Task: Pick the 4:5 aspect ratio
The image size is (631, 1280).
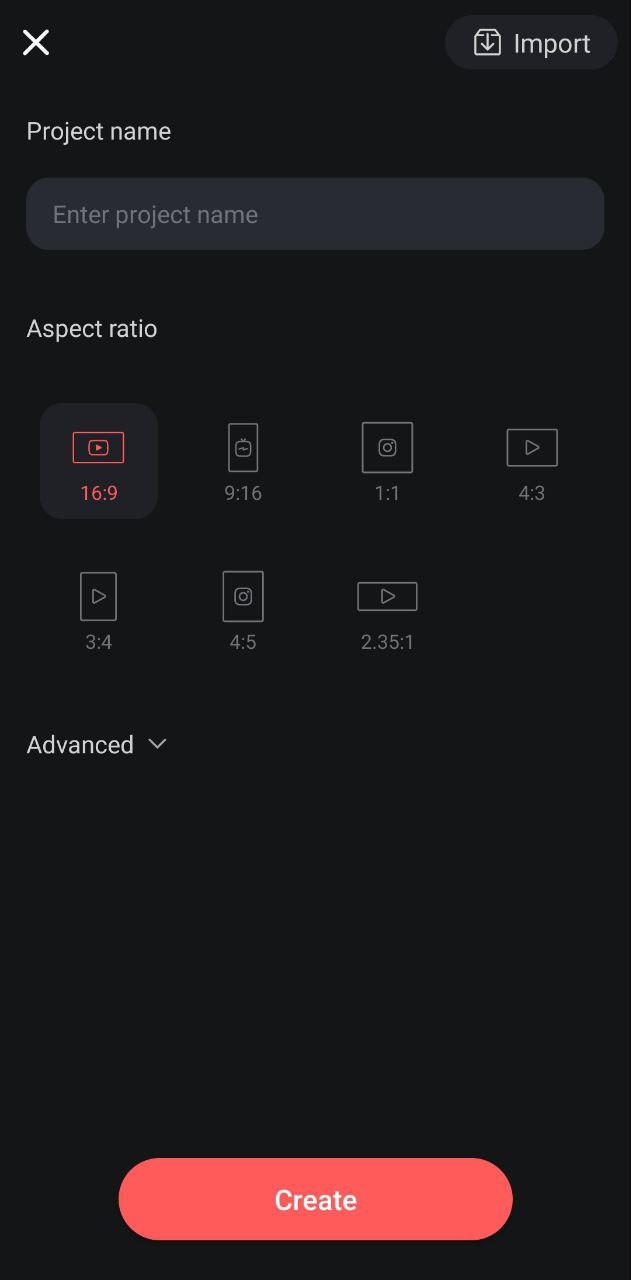Action: pyautogui.click(x=243, y=610)
